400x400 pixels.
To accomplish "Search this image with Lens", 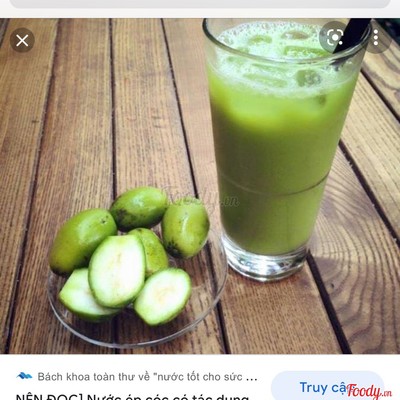I will [x=335, y=37].
